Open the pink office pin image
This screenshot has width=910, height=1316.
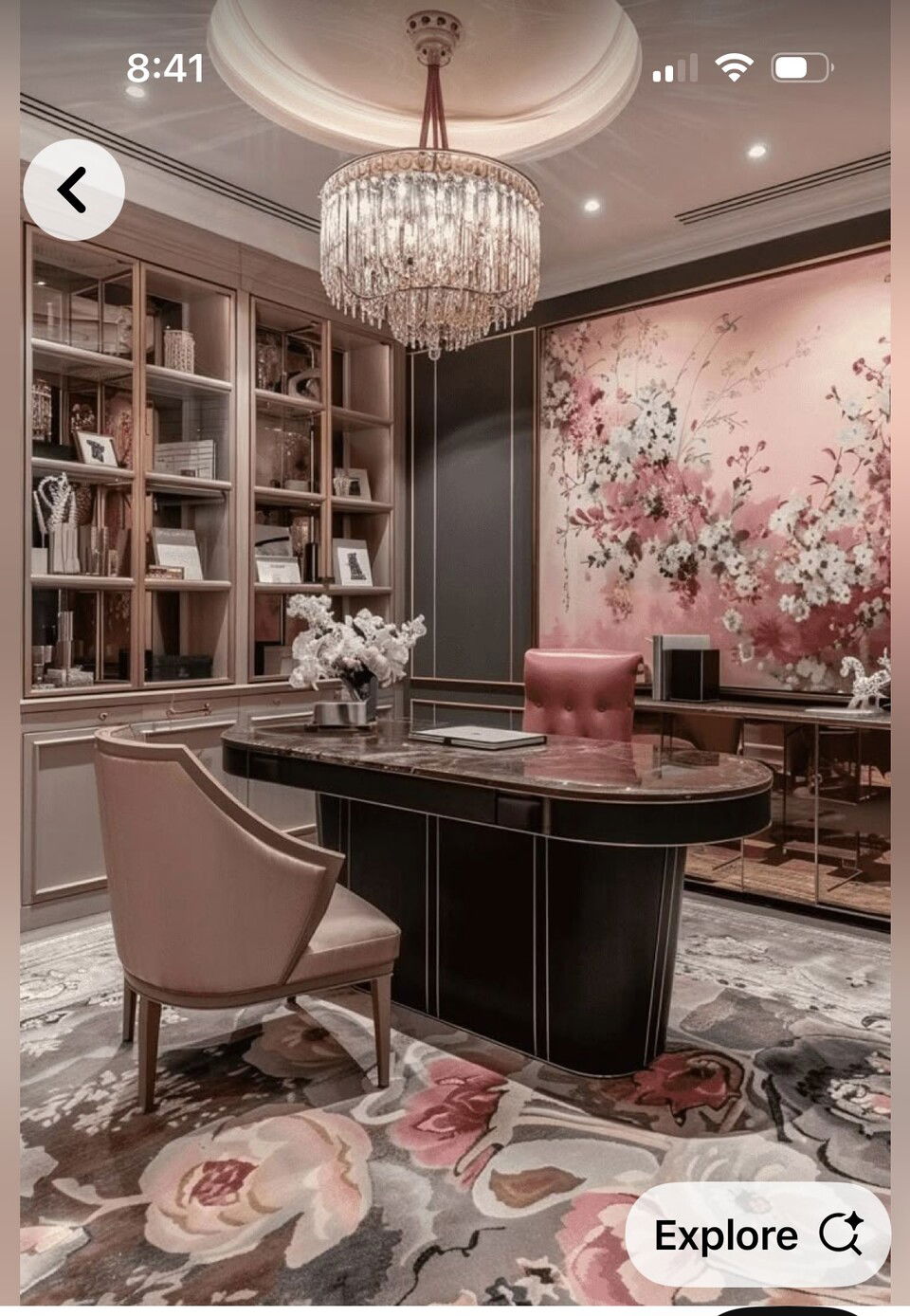pos(455,664)
